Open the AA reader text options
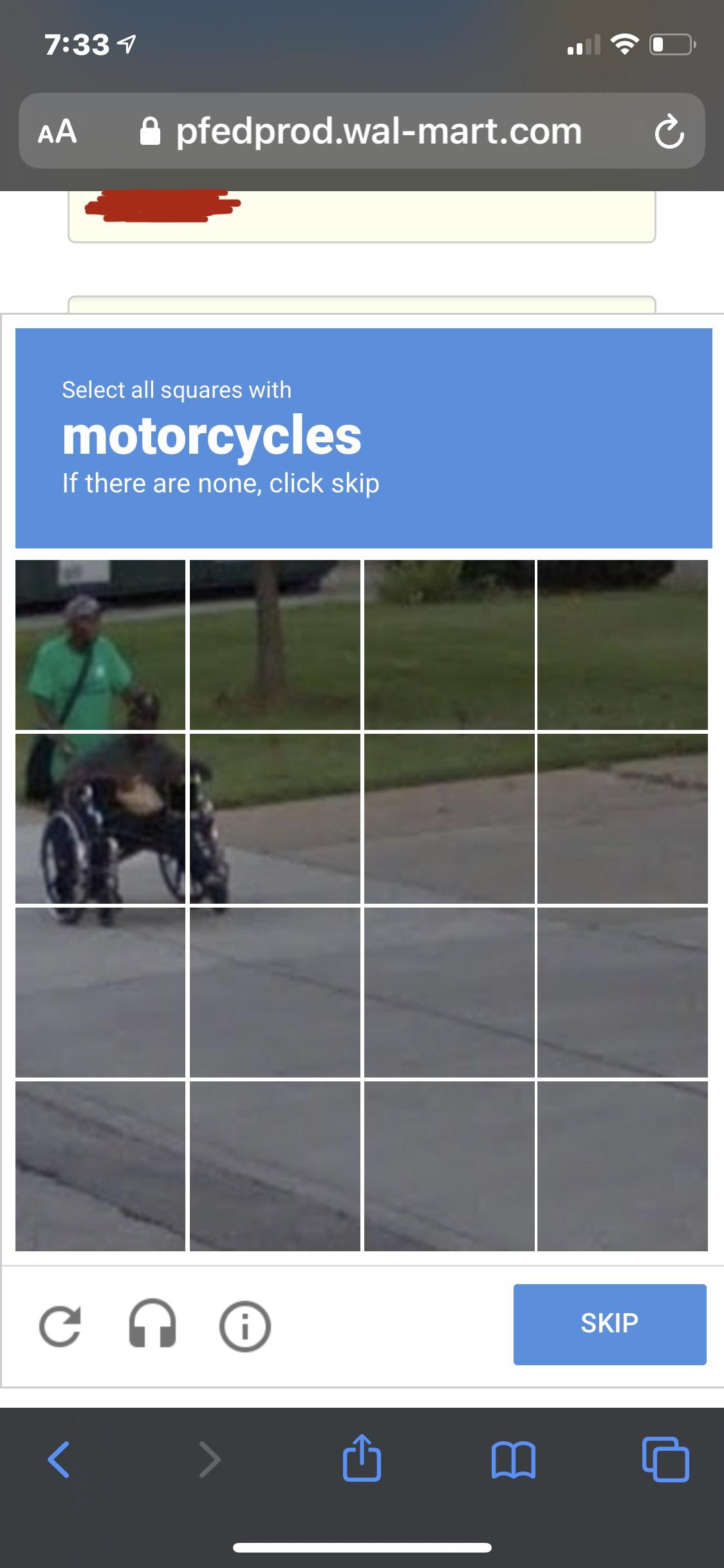This screenshot has height=1568, width=724. point(57,131)
